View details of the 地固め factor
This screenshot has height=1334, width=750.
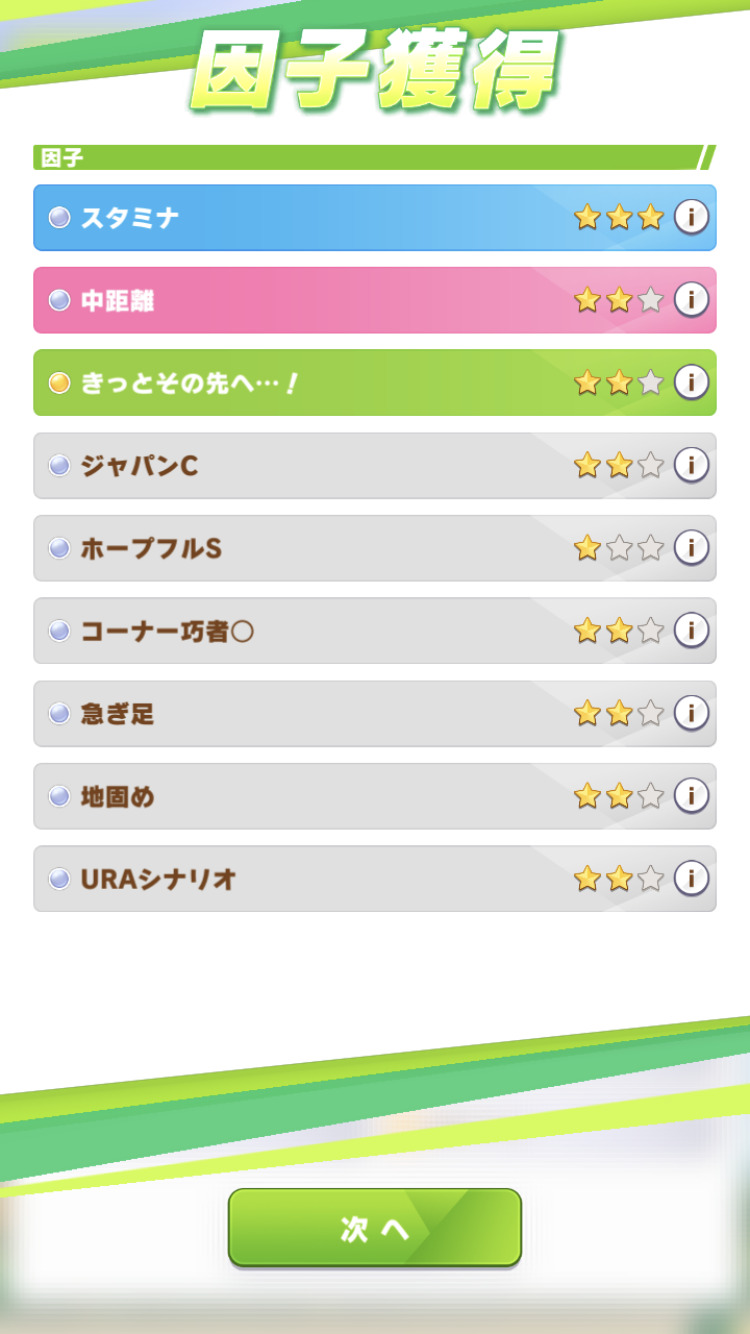pos(691,796)
